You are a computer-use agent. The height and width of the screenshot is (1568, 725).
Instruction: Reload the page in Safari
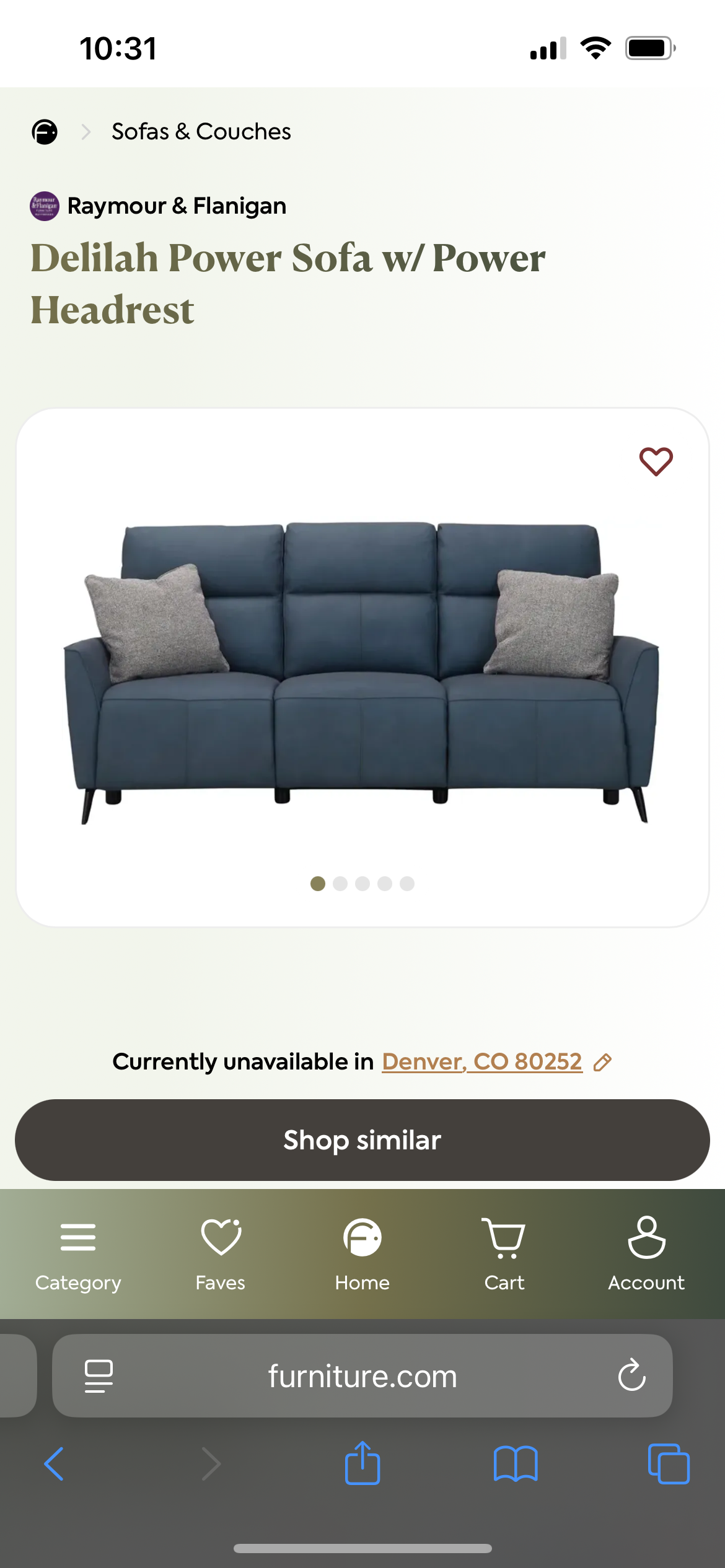click(631, 1376)
